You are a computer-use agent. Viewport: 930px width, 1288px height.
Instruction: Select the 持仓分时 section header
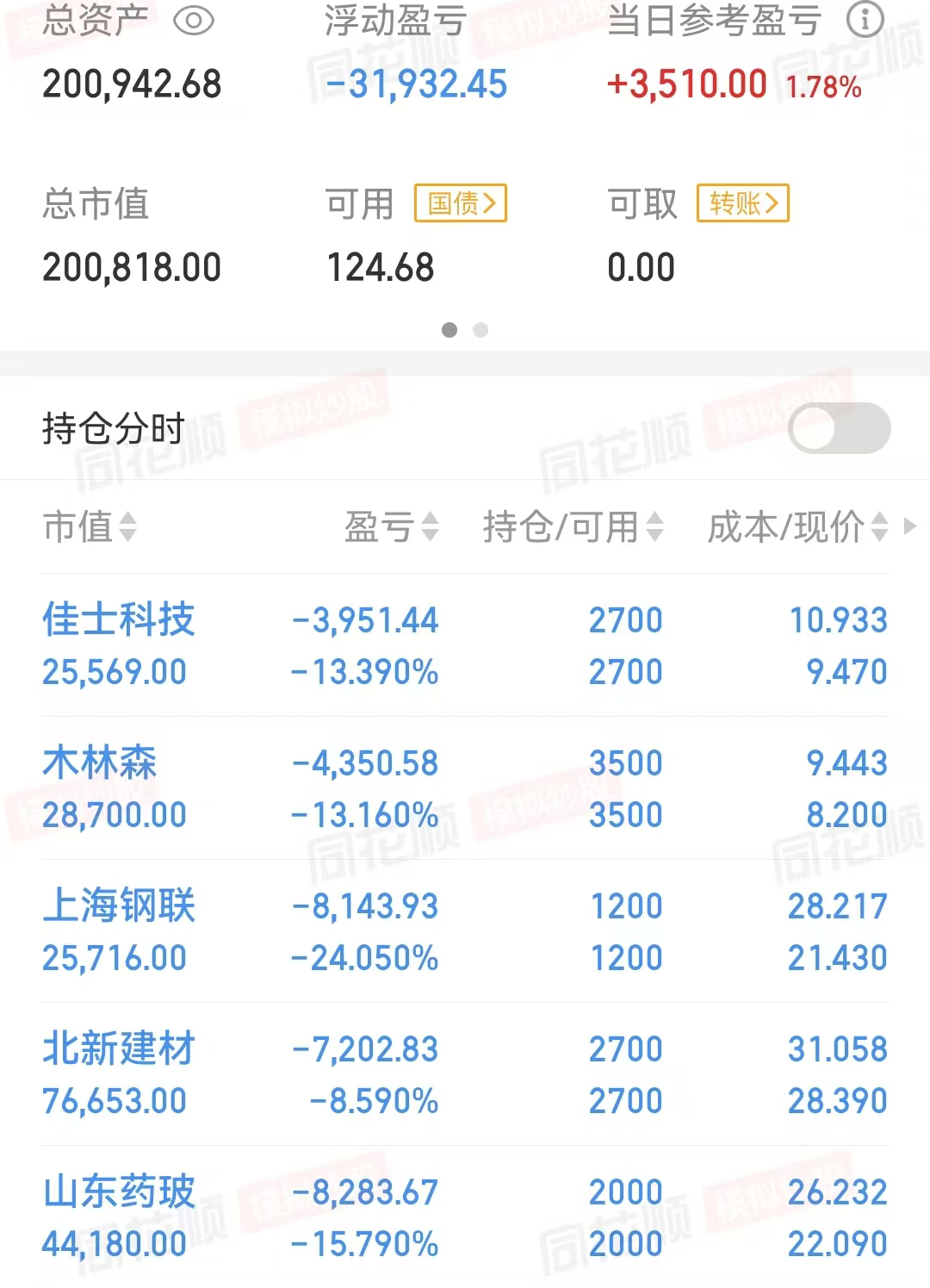pyautogui.click(x=112, y=428)
